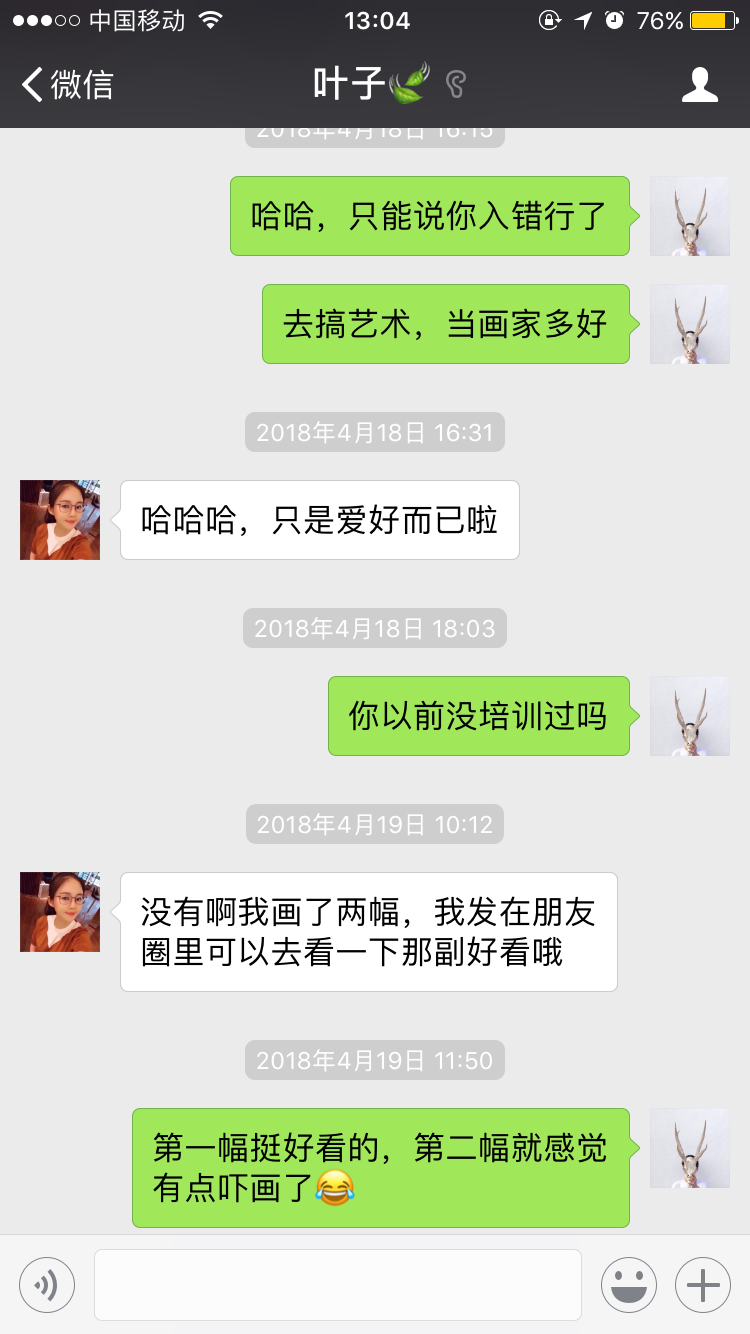Focus the message text field
750x1334 pixels.
338,1284
